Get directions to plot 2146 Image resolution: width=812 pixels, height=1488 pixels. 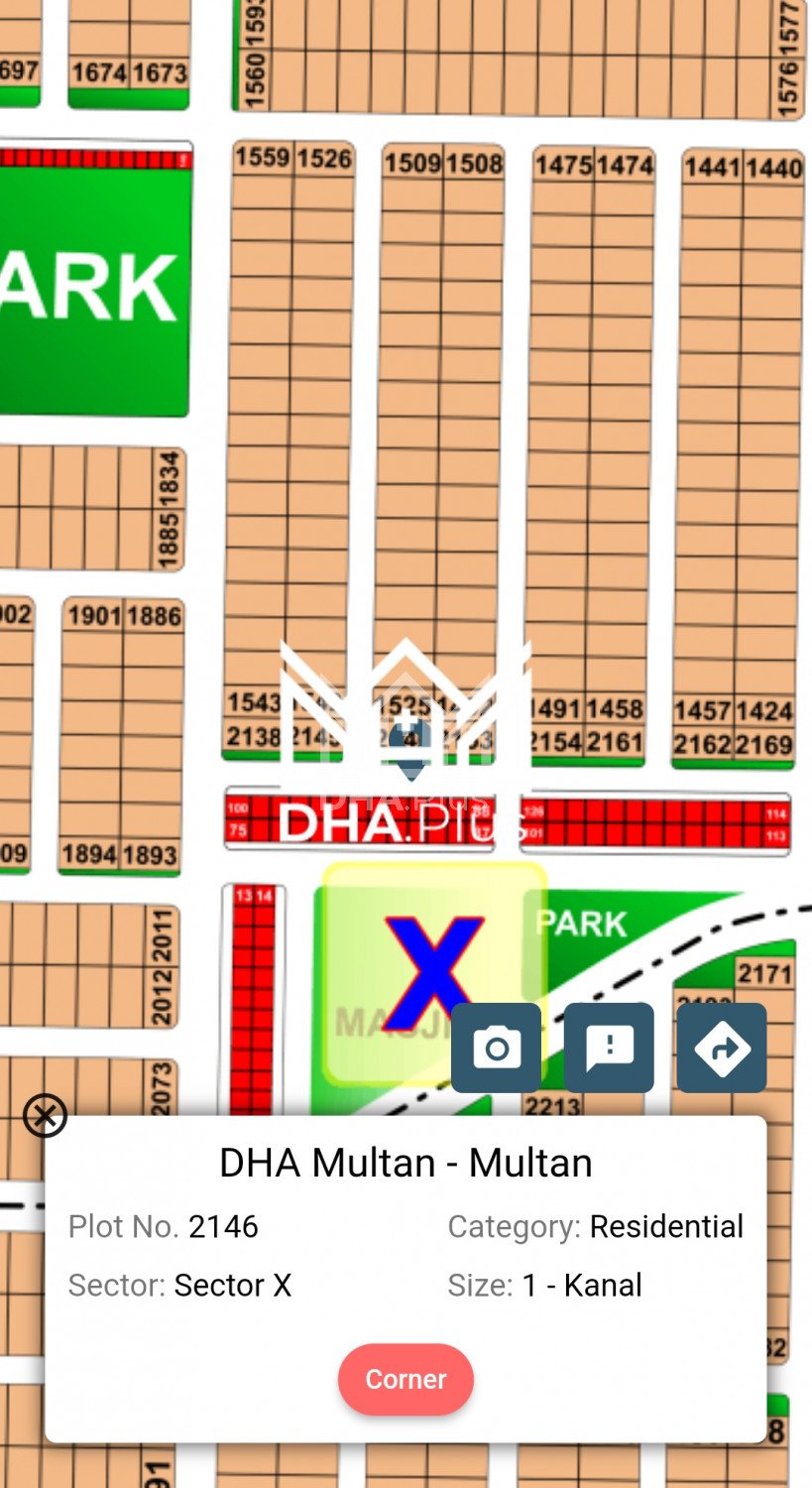[721, 1048]
